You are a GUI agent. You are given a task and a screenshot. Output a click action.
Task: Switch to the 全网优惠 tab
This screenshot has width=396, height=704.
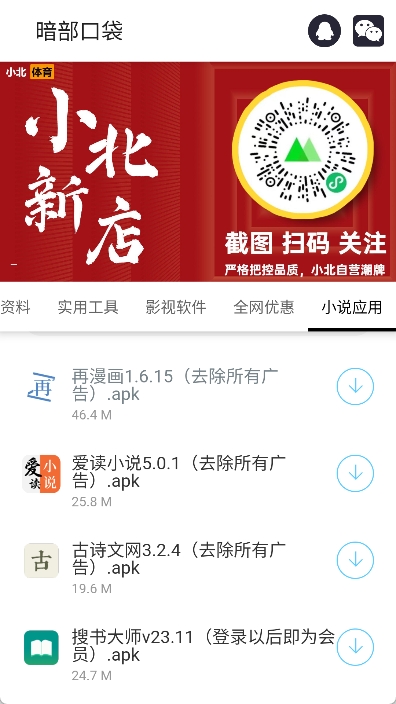point(264,308)
